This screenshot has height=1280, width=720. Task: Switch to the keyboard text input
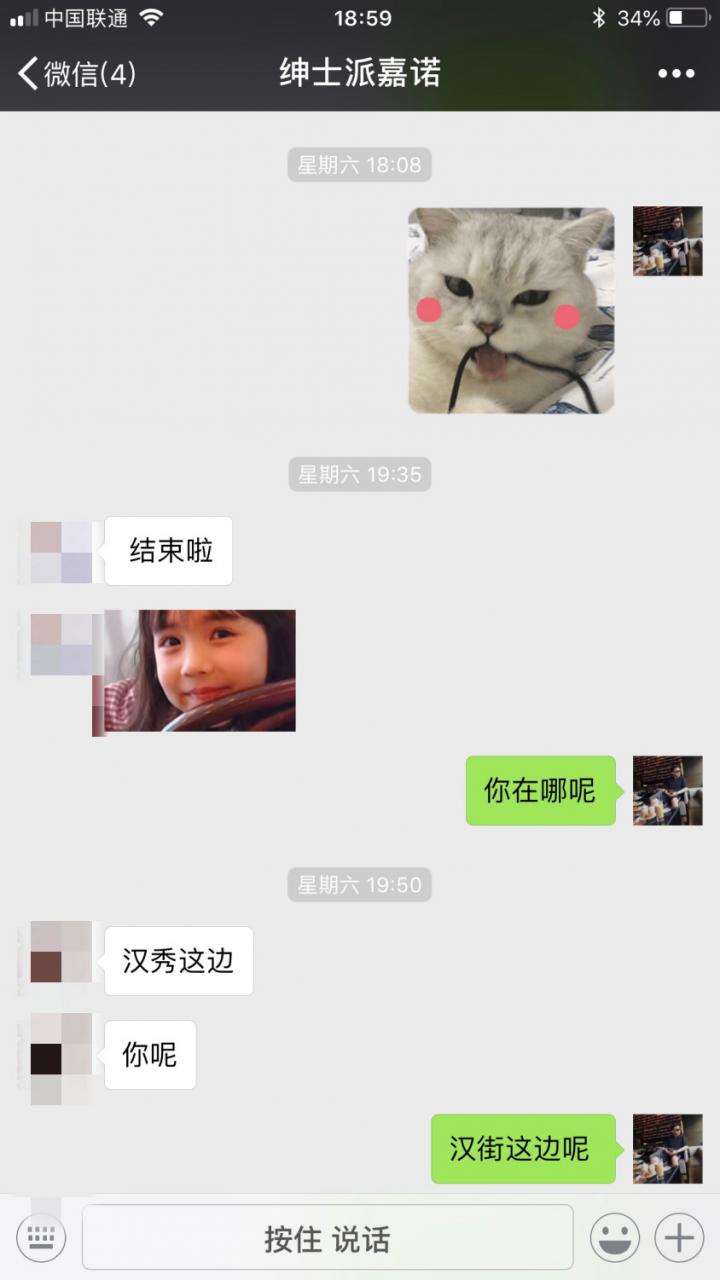pos(41,1238)
